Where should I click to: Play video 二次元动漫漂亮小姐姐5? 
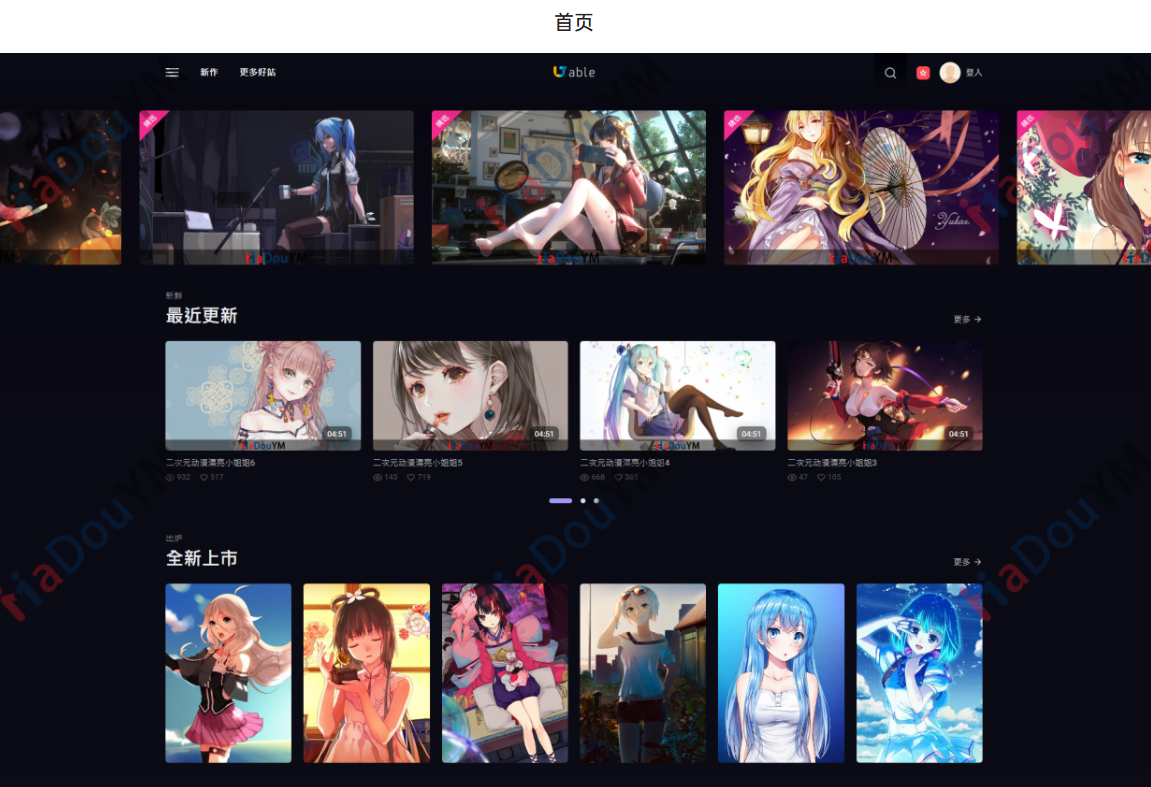point(470,396)
